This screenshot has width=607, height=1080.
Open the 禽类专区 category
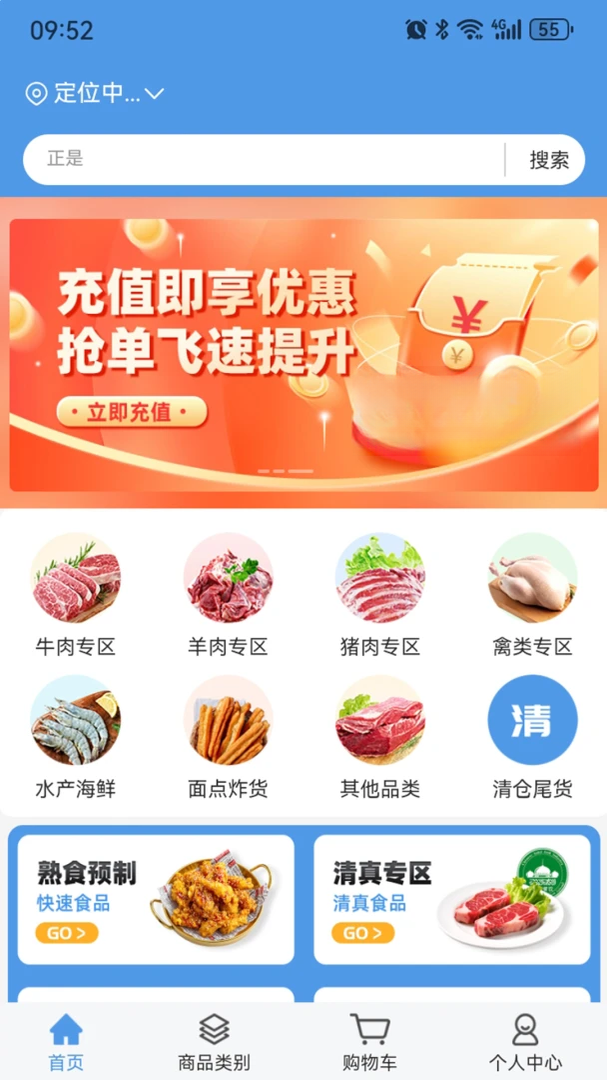[x=533, y=595]
